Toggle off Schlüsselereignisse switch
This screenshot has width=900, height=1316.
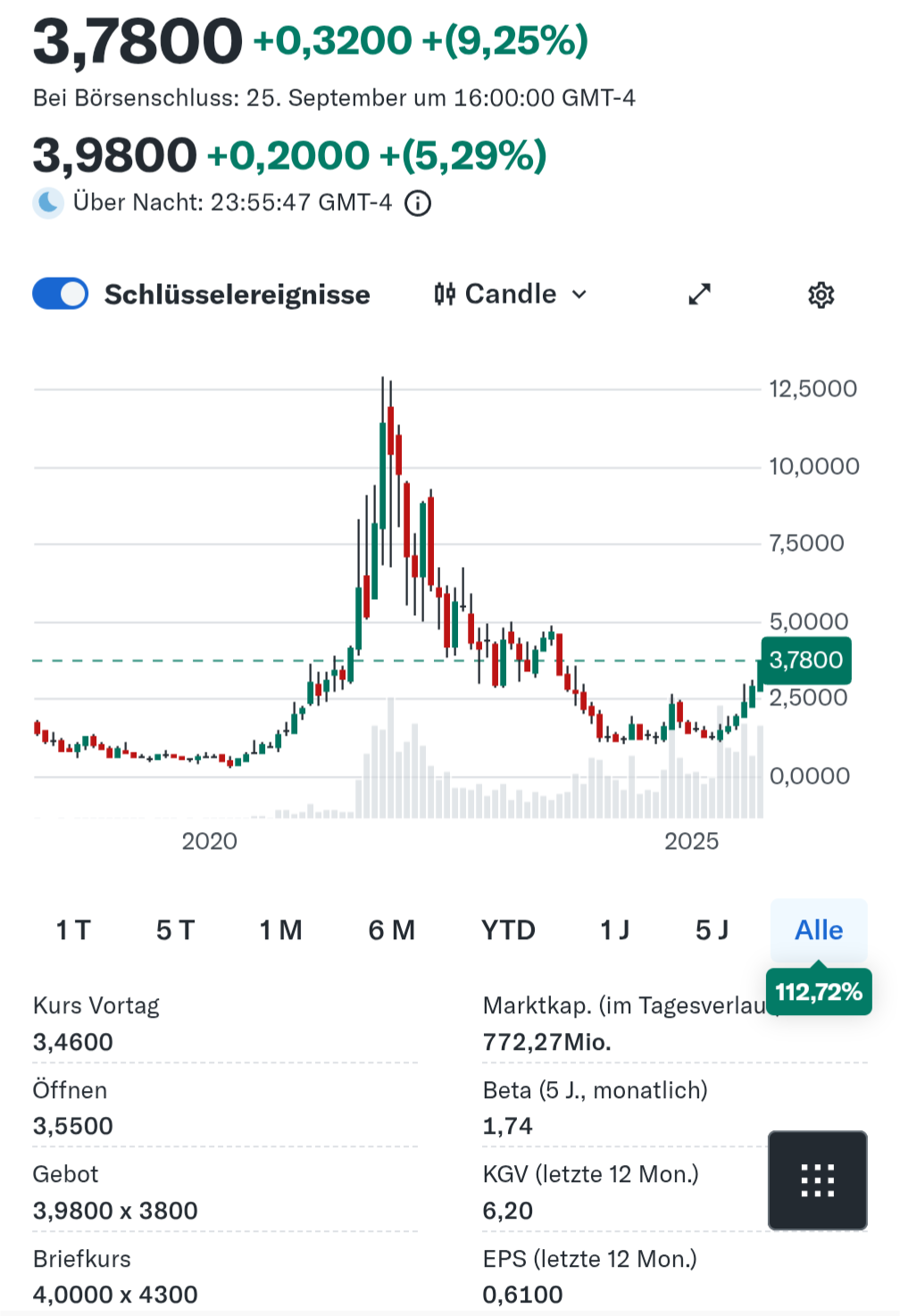pyautogui.click(x=60, y=294)
